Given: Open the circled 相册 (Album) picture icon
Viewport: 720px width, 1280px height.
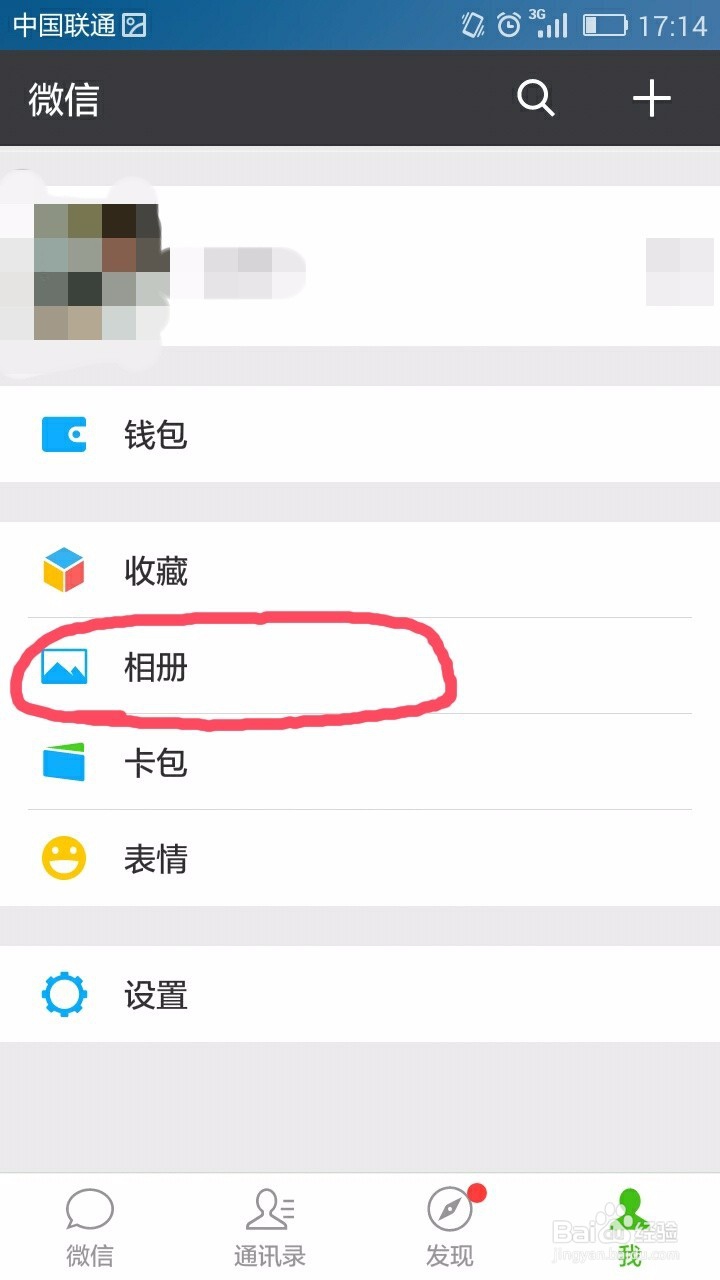Looking at the screenshot, I should [63, 667].
